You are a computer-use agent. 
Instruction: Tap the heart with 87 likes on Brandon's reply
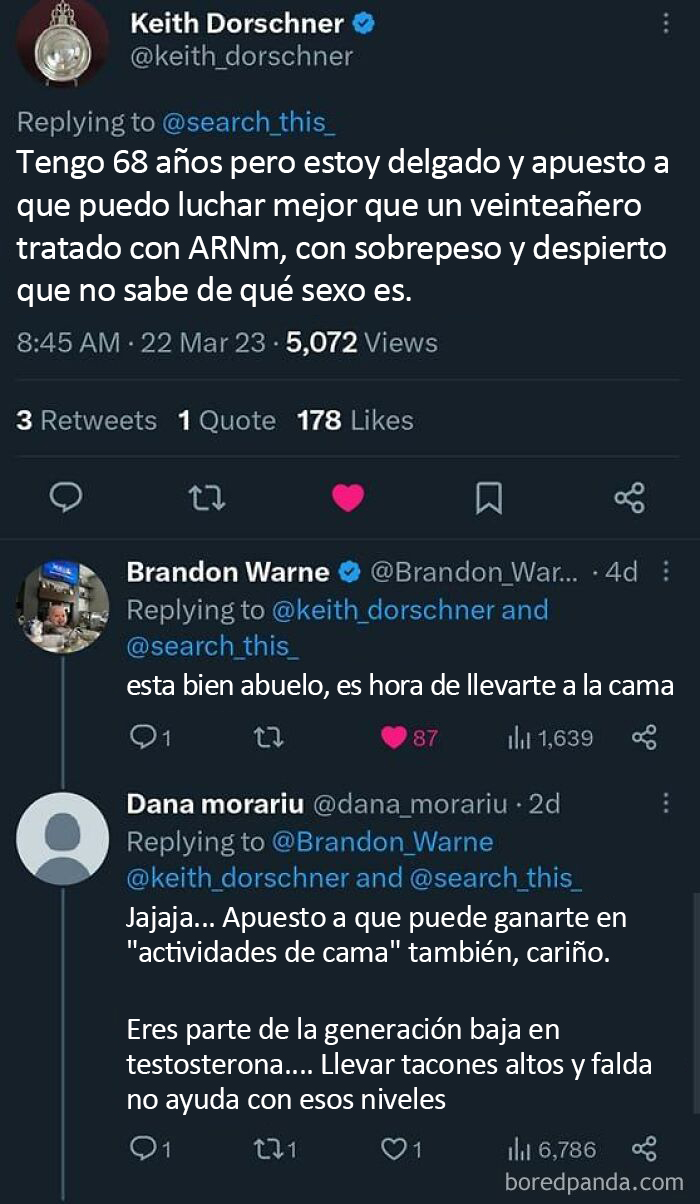click(x=394, y=738)
